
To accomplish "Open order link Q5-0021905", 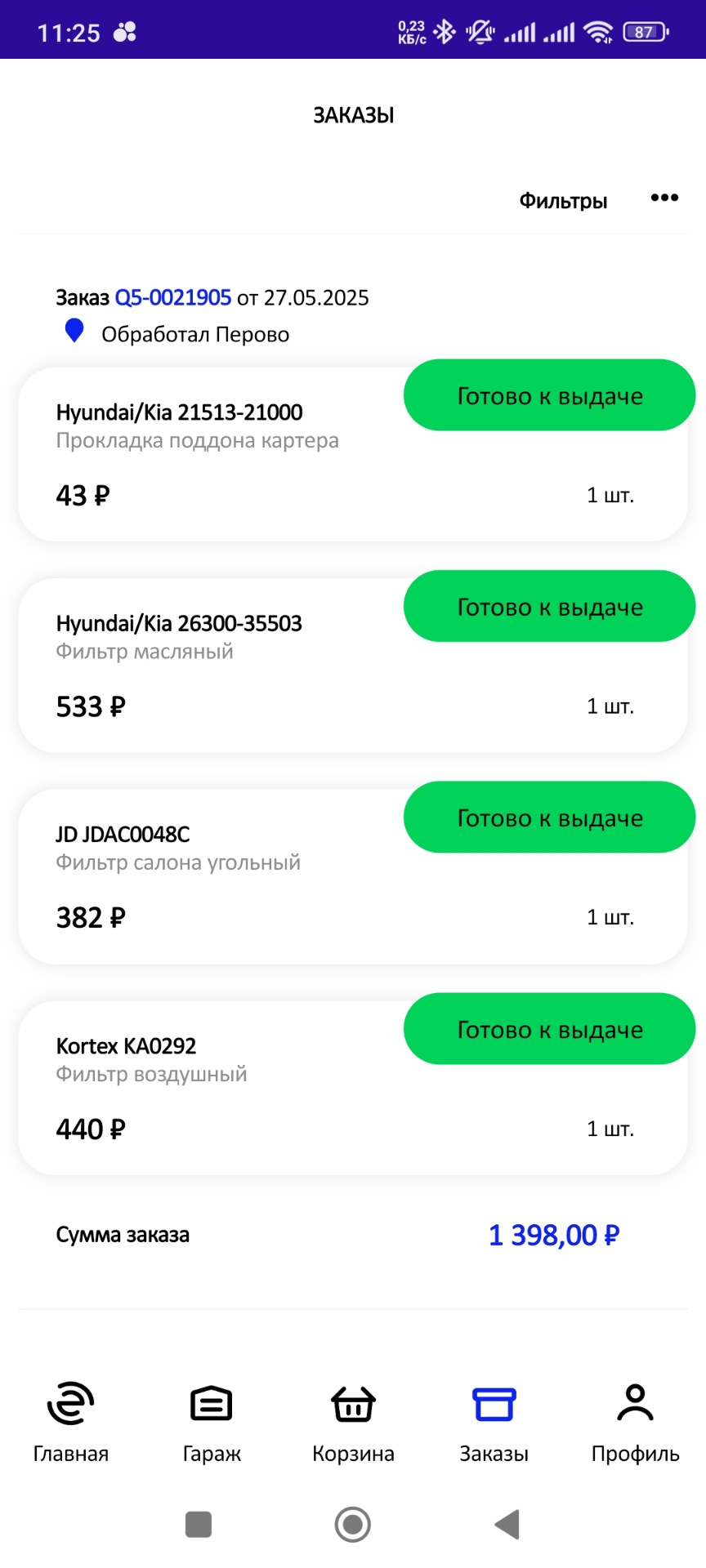I will pyautogui.click(x=172, y=297).
